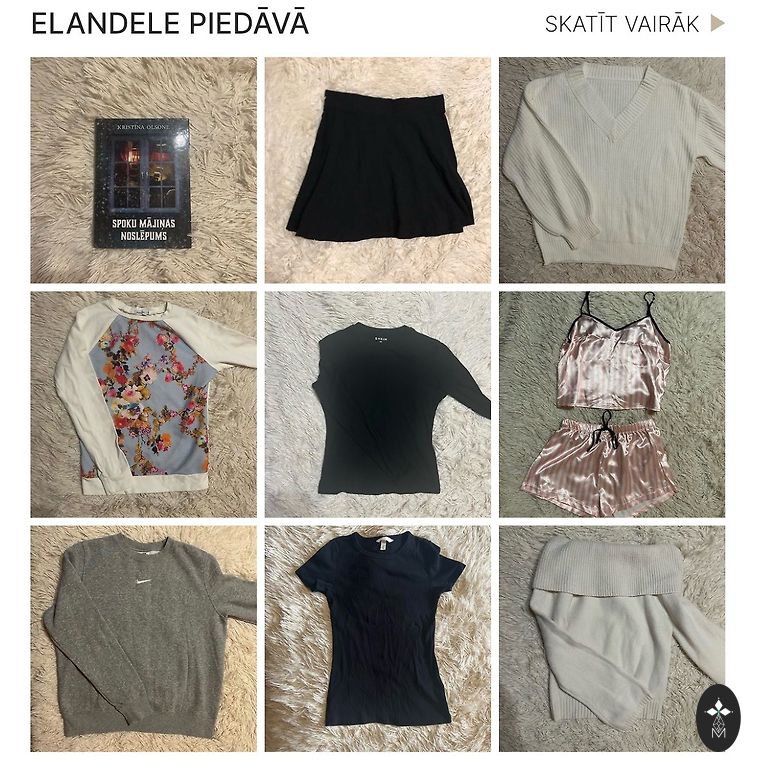Select the floral print sweatshirt item

[143, 404]
